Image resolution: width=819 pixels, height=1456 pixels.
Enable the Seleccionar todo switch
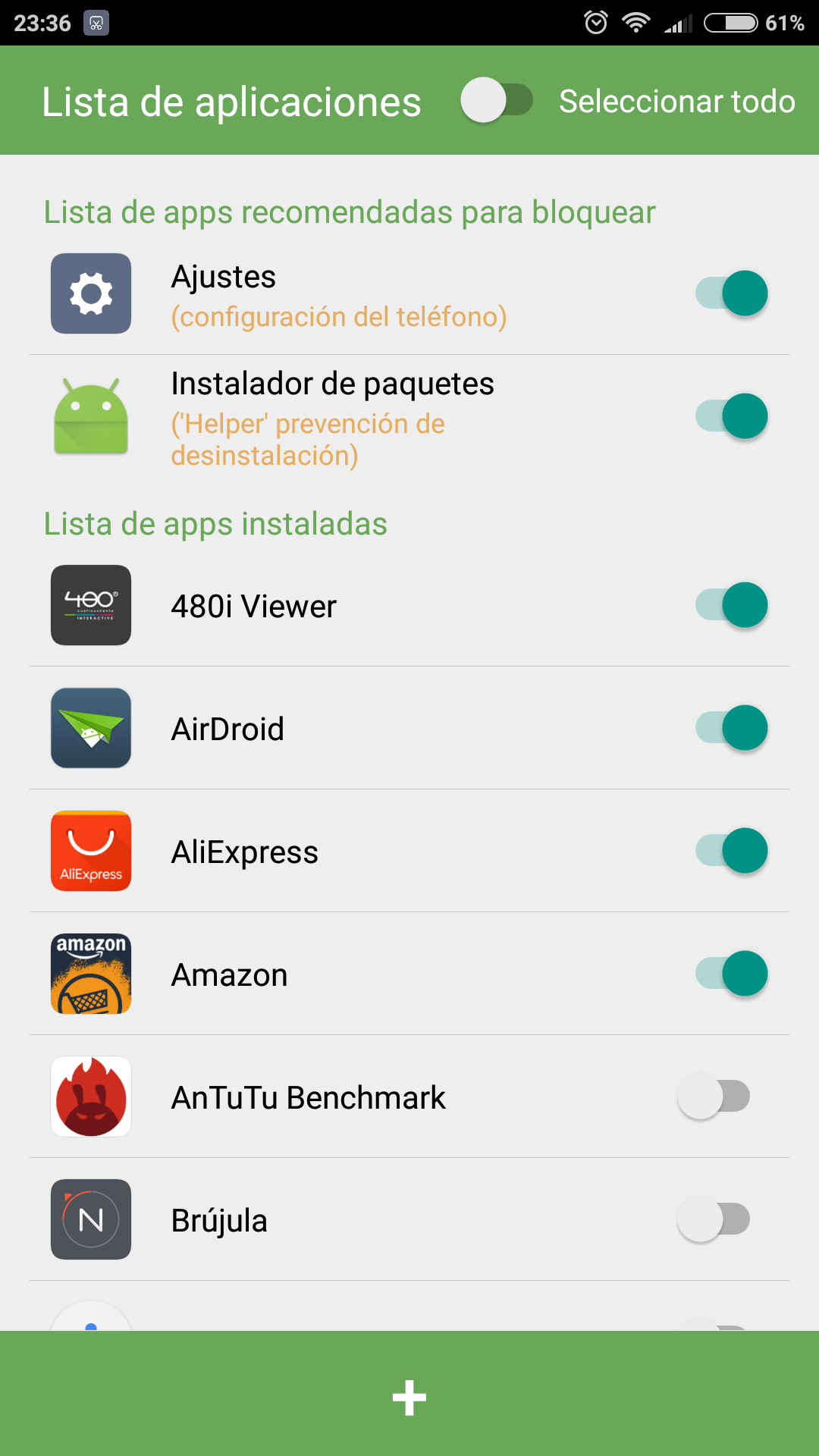tap(497, 100)
